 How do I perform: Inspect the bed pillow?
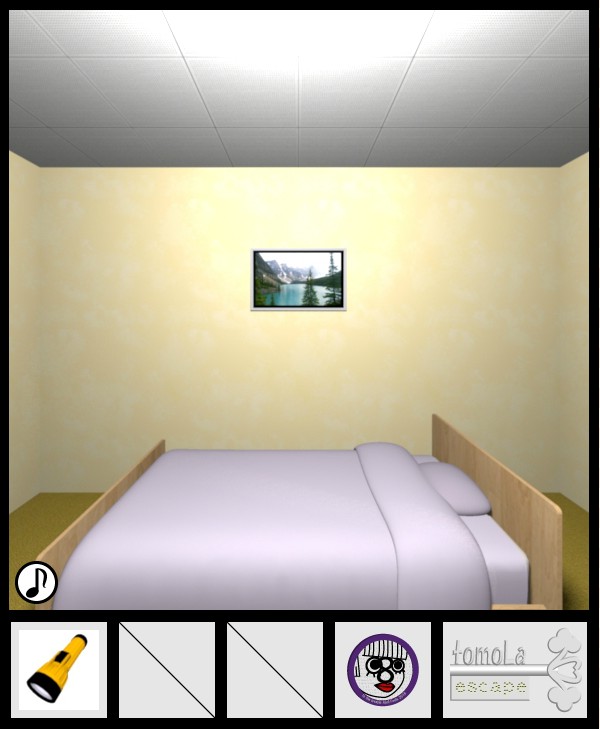[455, 487]
